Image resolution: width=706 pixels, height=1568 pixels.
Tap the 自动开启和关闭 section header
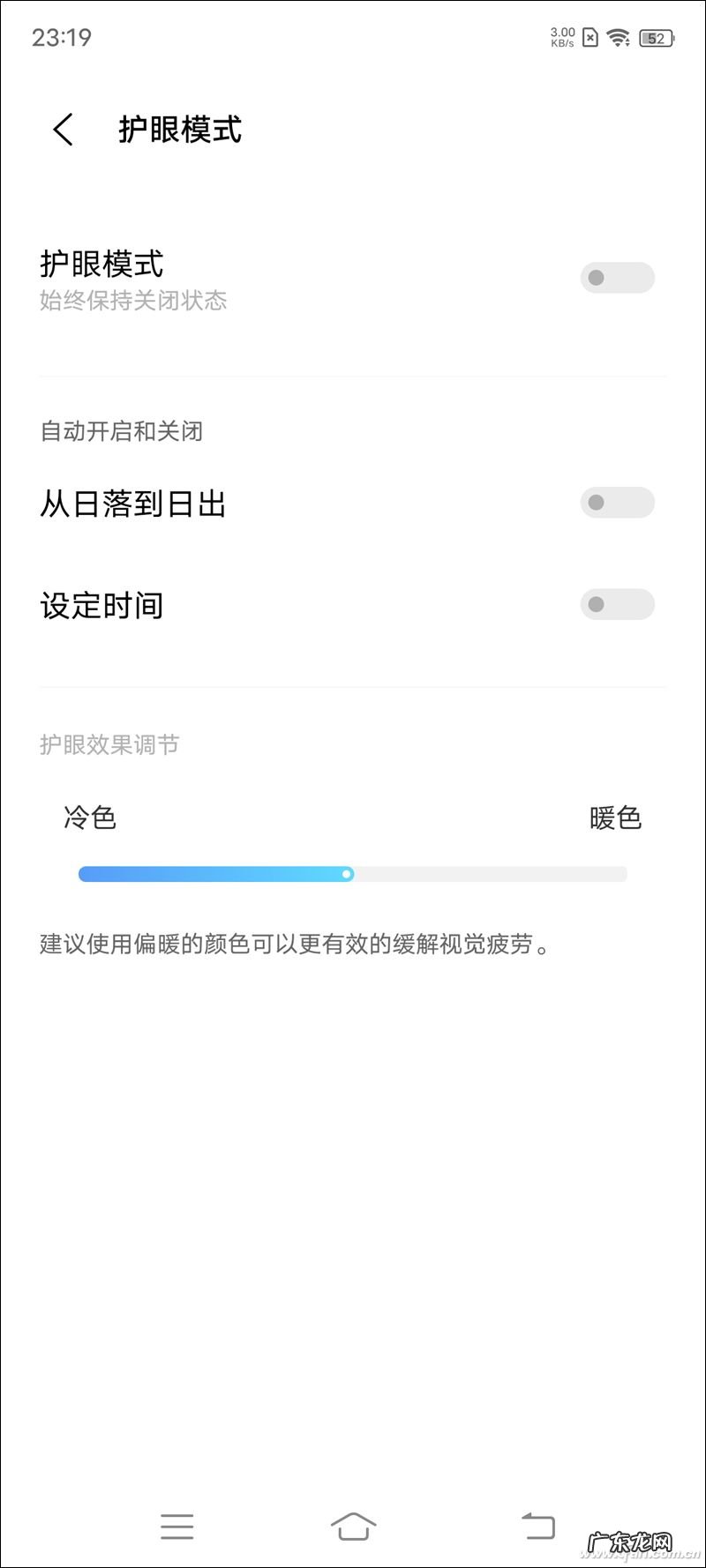(x=120, y=431)
